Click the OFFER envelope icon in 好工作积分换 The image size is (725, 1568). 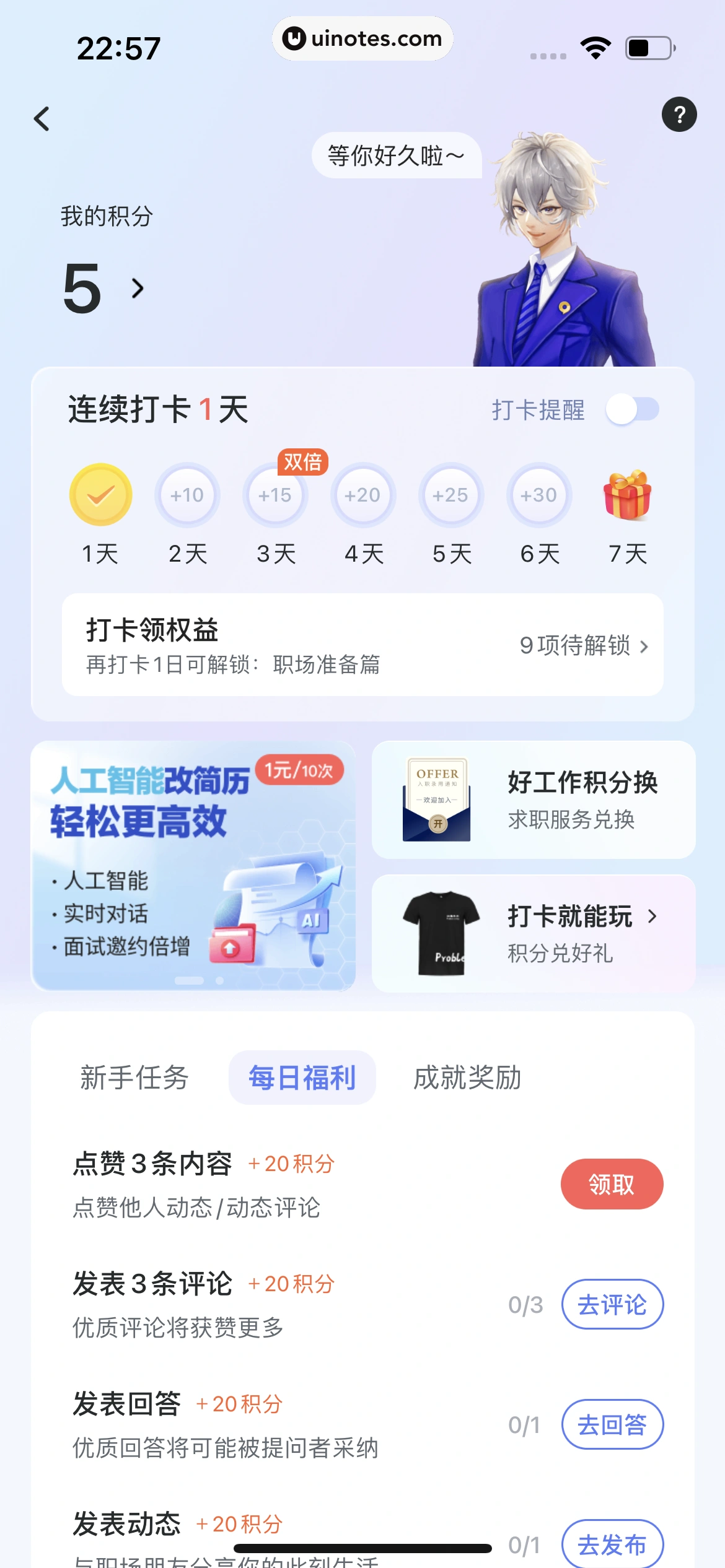click(437, 799)
